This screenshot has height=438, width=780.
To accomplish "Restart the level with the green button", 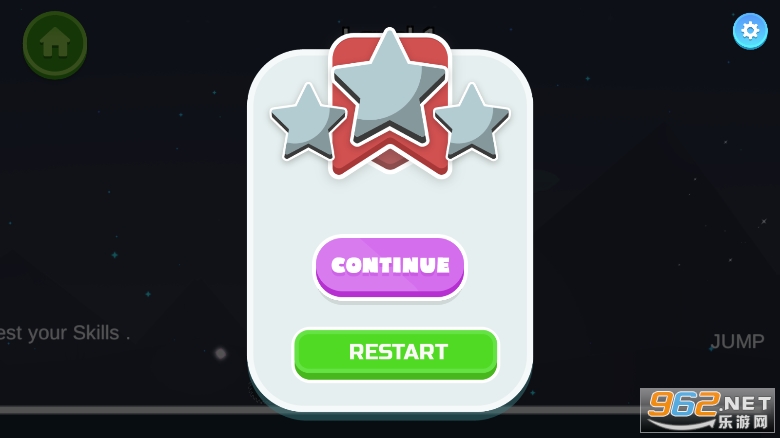I will tap(396, 352).
